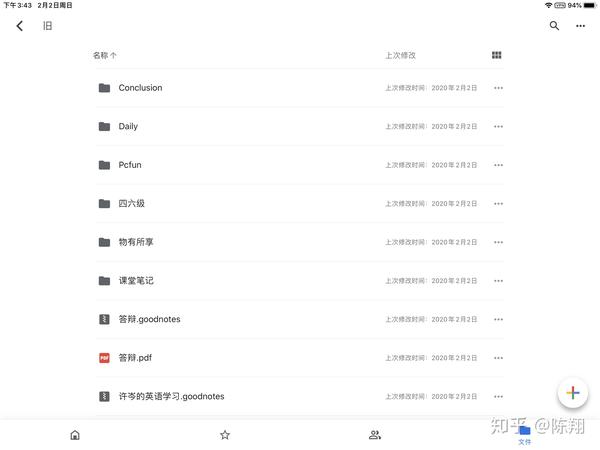Open the Daily folder
This screenshot has height=450, width=600.
point(128,127)
